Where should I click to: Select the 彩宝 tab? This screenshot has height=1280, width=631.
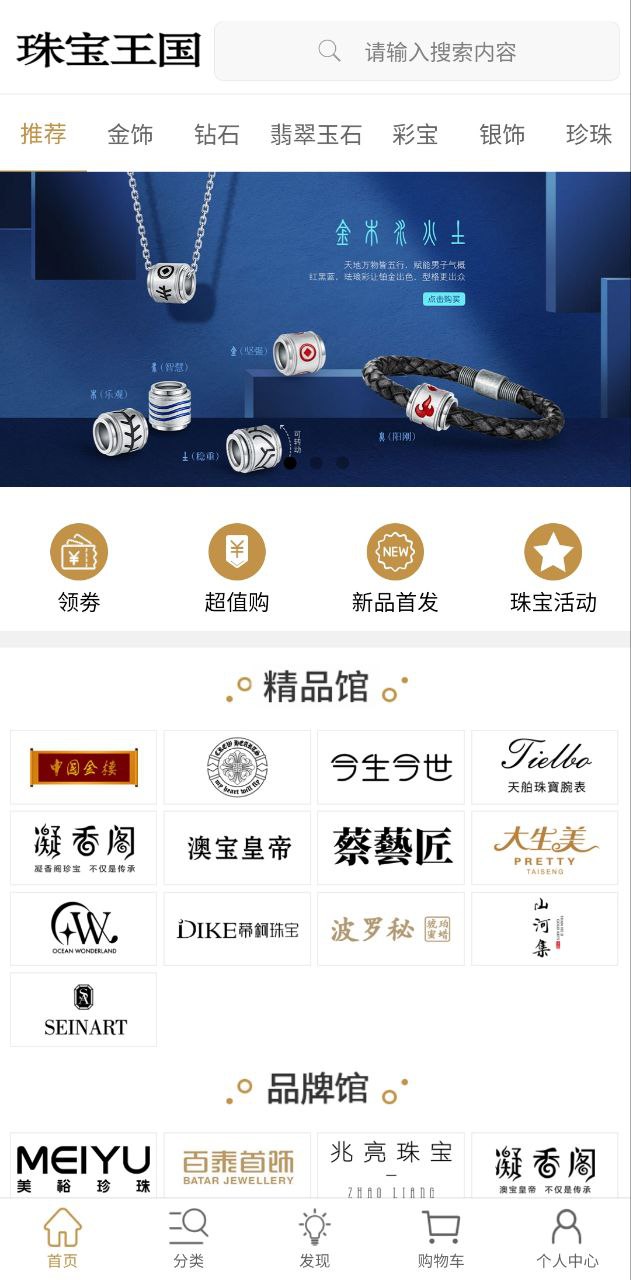tap(415, 135)
